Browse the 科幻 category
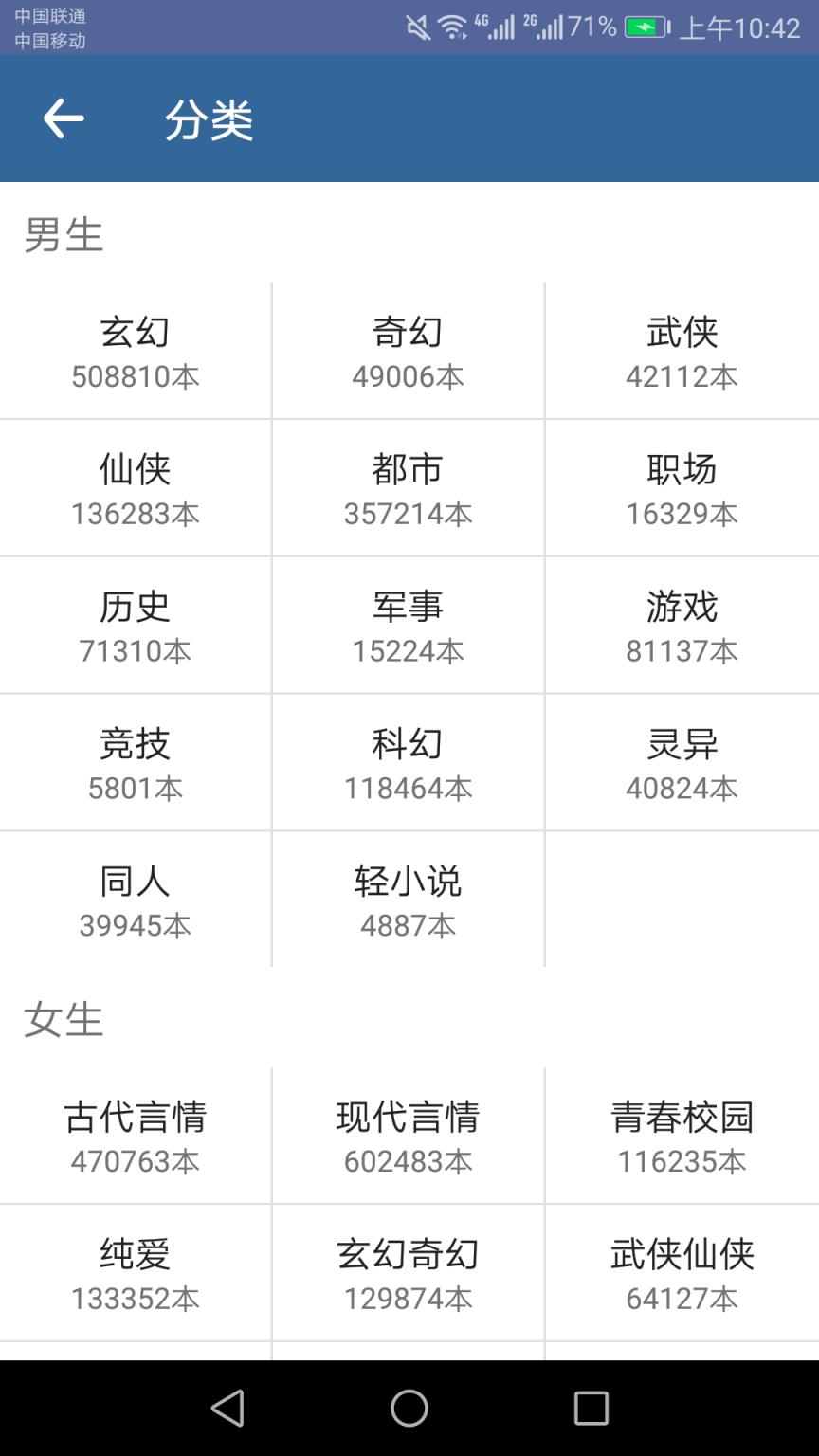The width and height of the screenshot is (819, 1456). (x=408, y=761)
